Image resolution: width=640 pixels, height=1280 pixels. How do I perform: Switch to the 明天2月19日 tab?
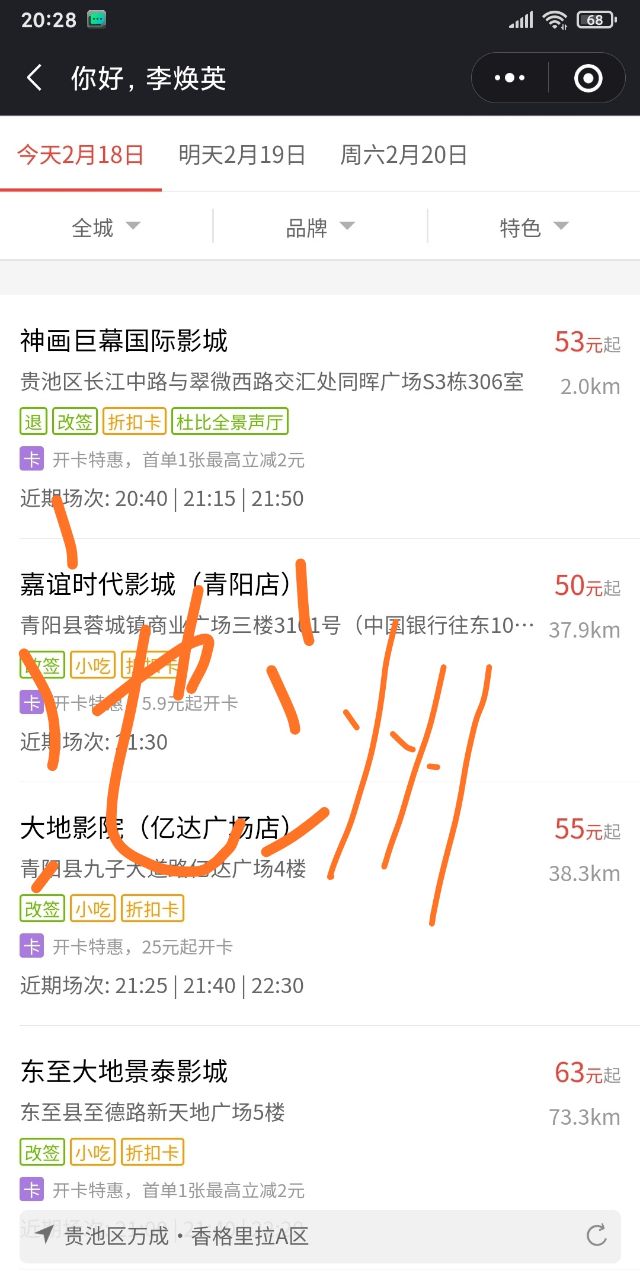point(242,155)
